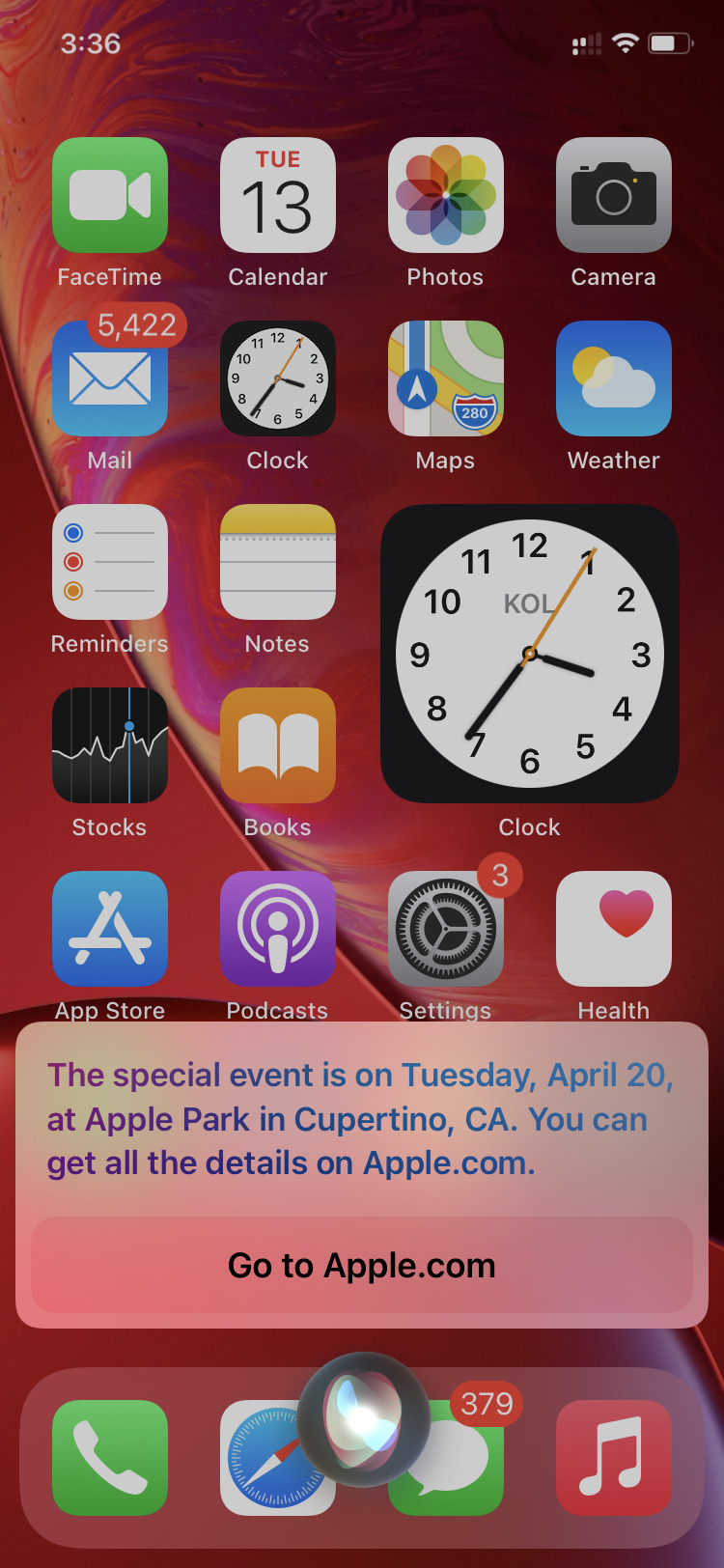Open the large KOL clock widget
Viewport: 724px width, 1568px height.
pos(529,654)
